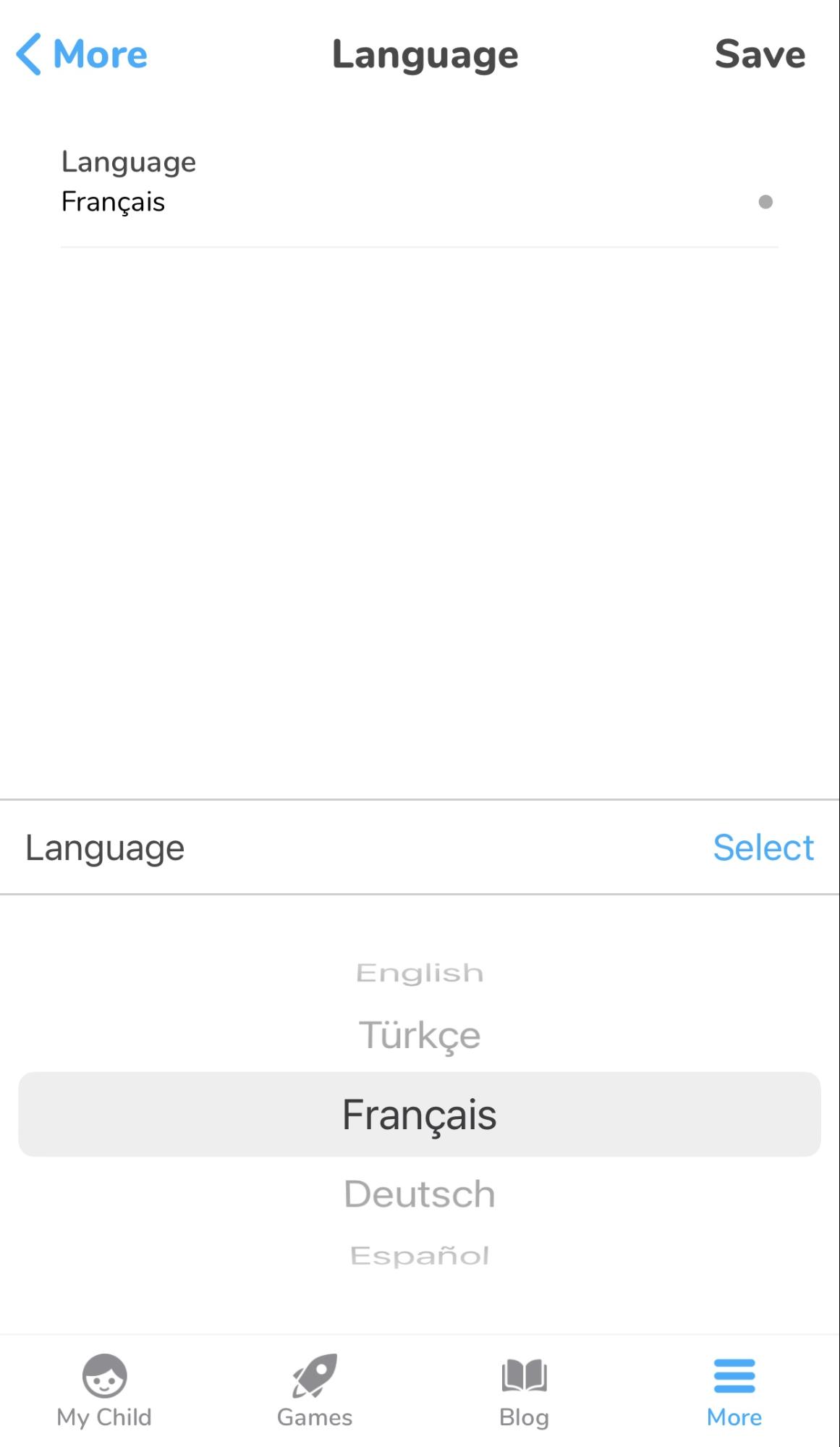
Task: Choose Türkçe in the language picker
Action: point(420,1035)
